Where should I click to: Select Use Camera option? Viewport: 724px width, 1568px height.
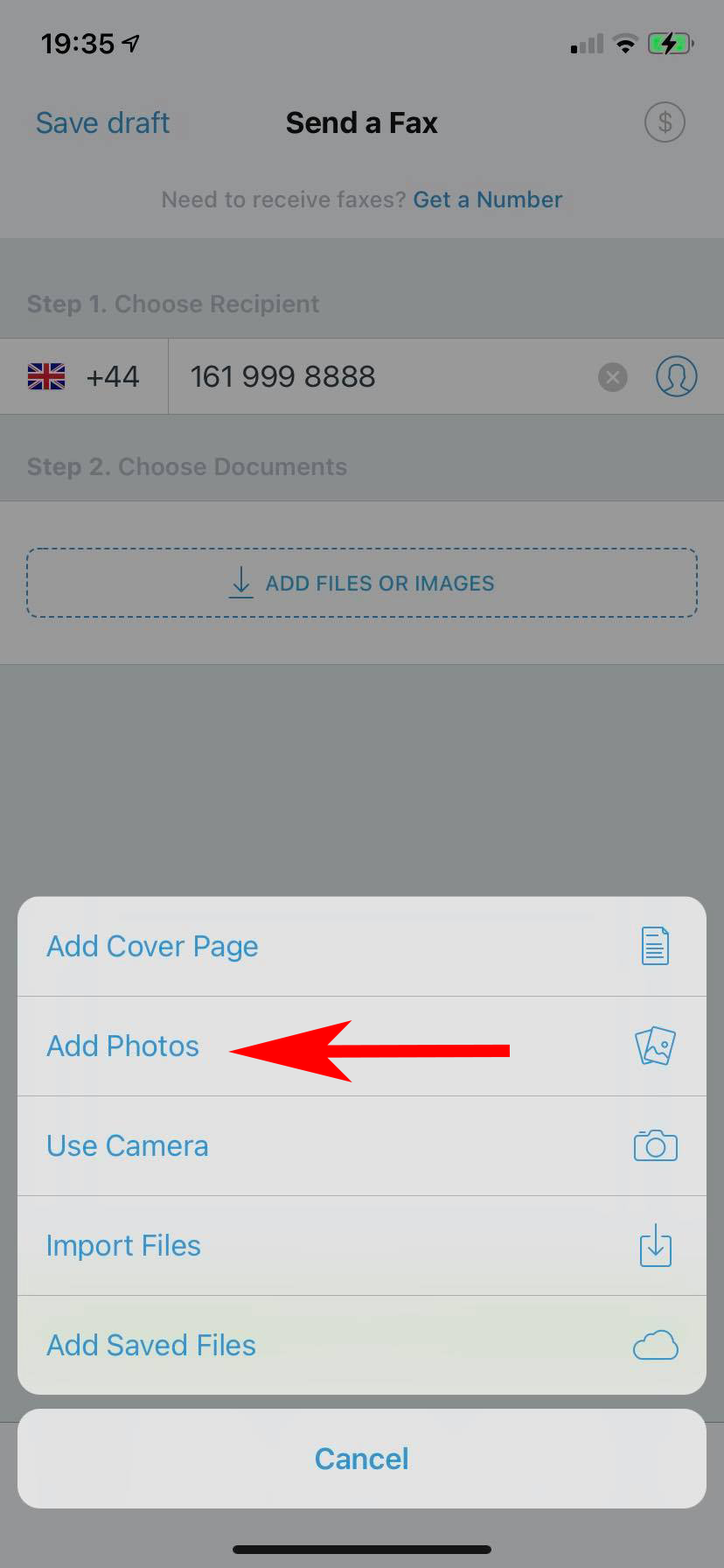click(361, 1146)
